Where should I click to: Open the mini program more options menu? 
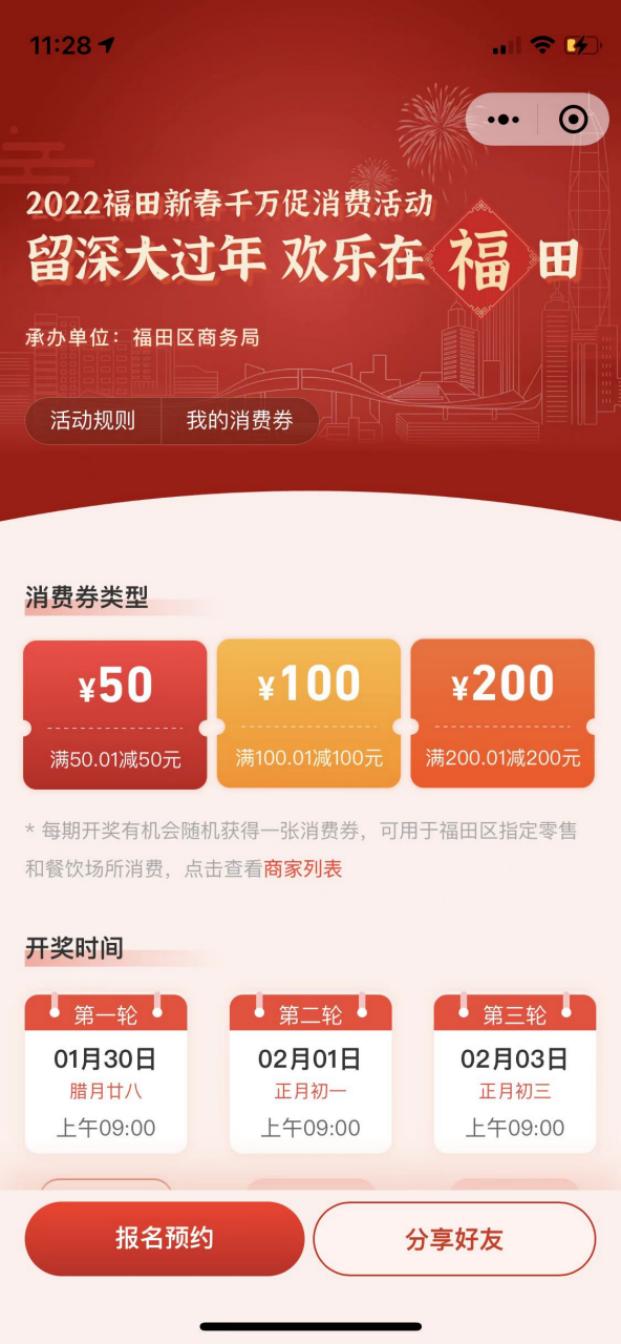pos(503,120)
